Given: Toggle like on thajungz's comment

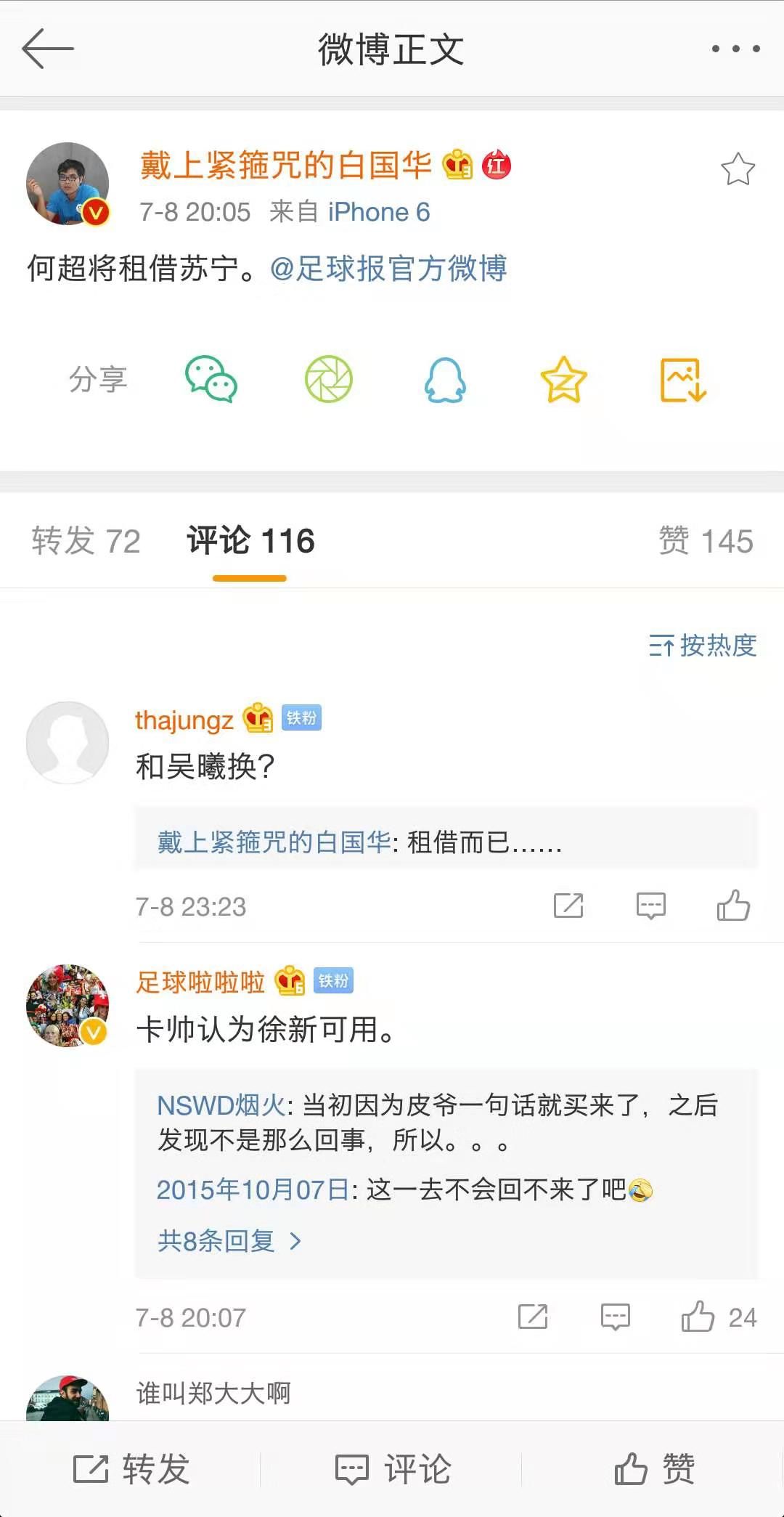Looking at the screenshot, I should (733, 906).
